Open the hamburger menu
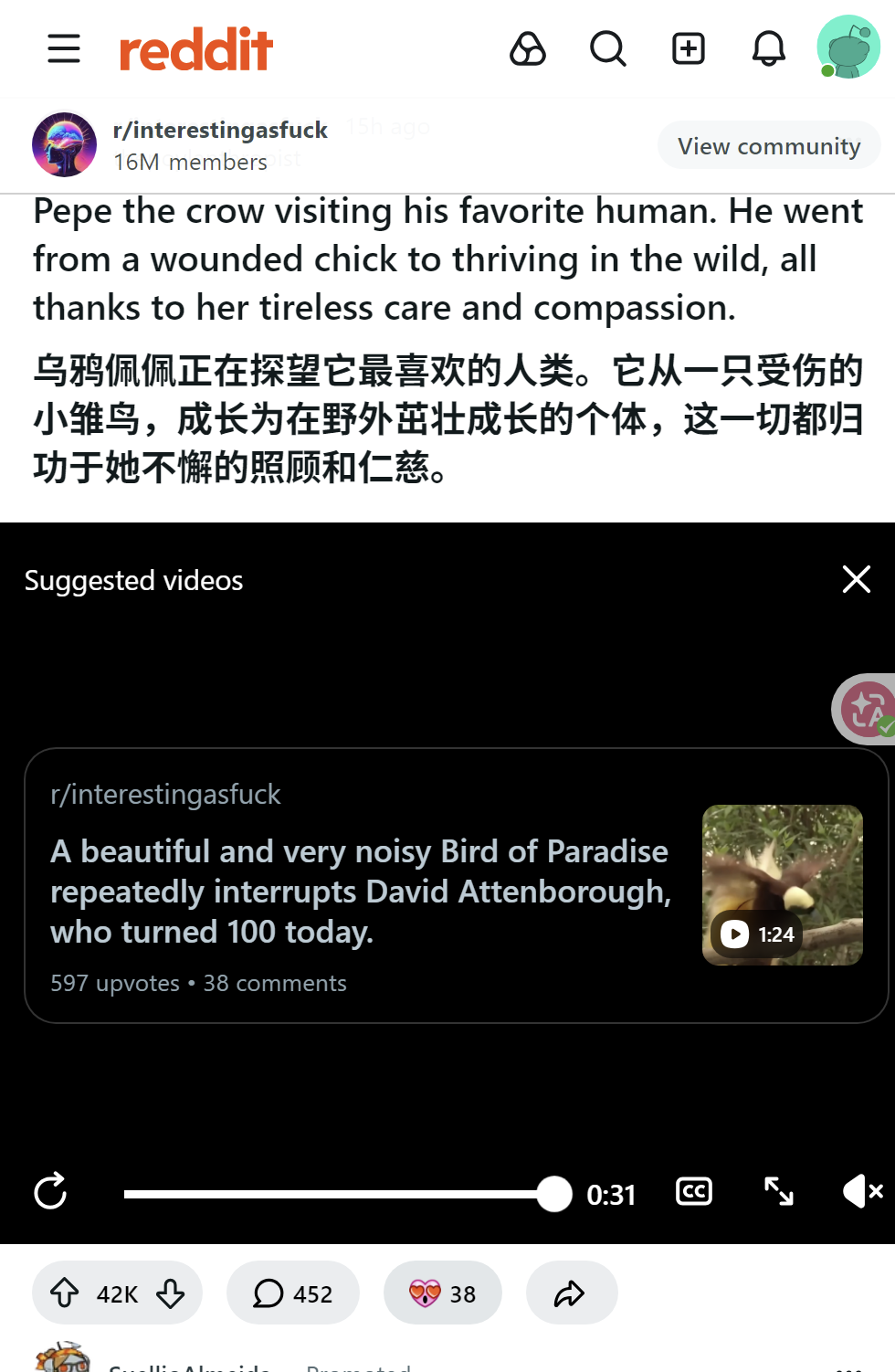 pyautogui.click(x=64, y=48)
